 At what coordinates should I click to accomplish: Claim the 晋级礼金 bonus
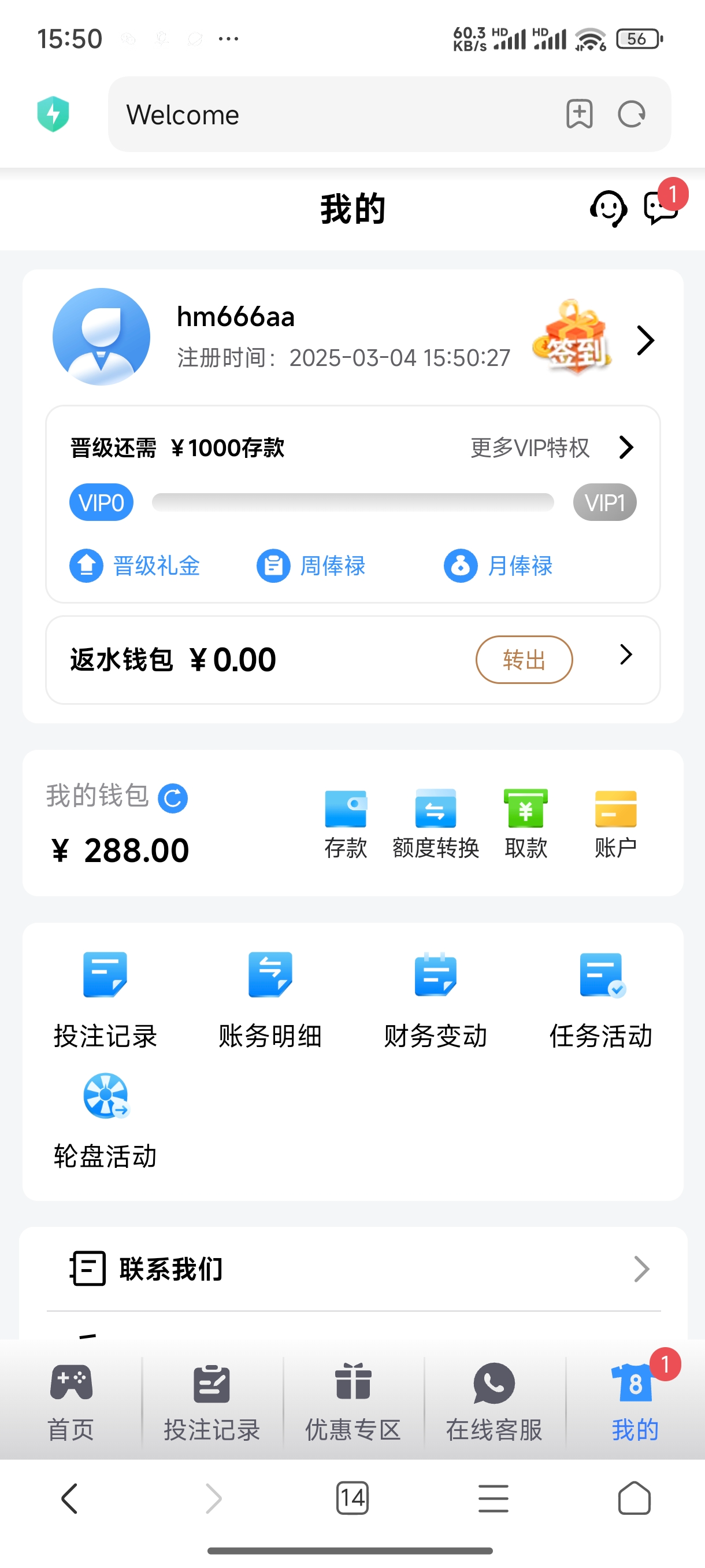(135, 566)
